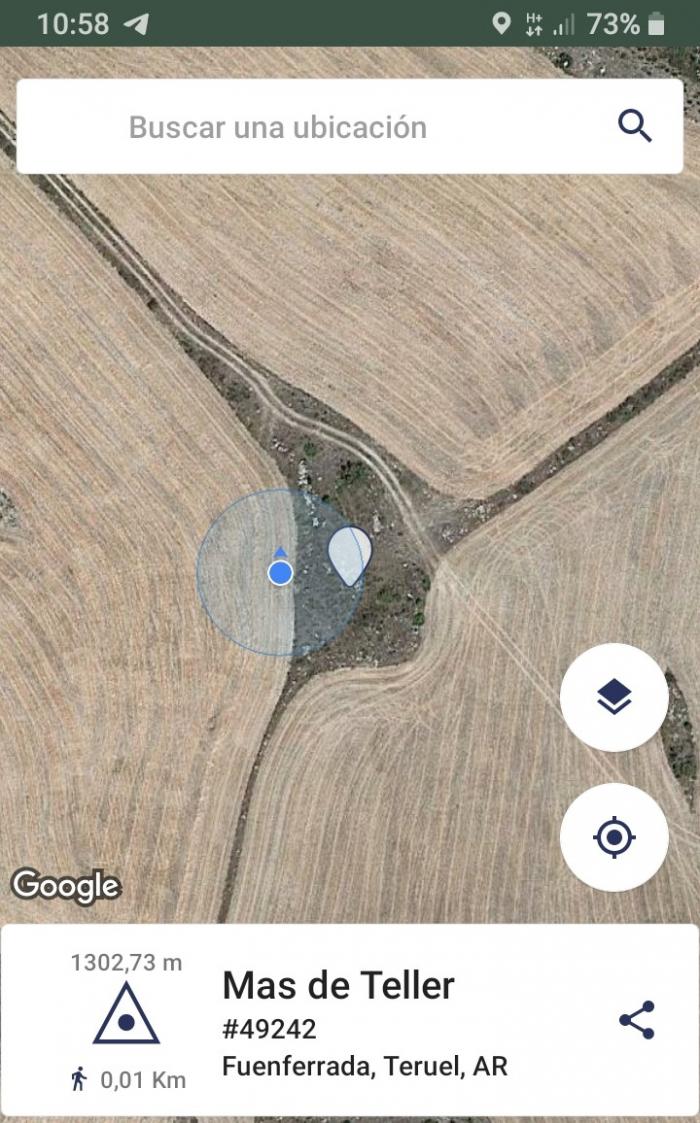Center map on my location
The image size is (700, 1123).
tap(614, 837)
